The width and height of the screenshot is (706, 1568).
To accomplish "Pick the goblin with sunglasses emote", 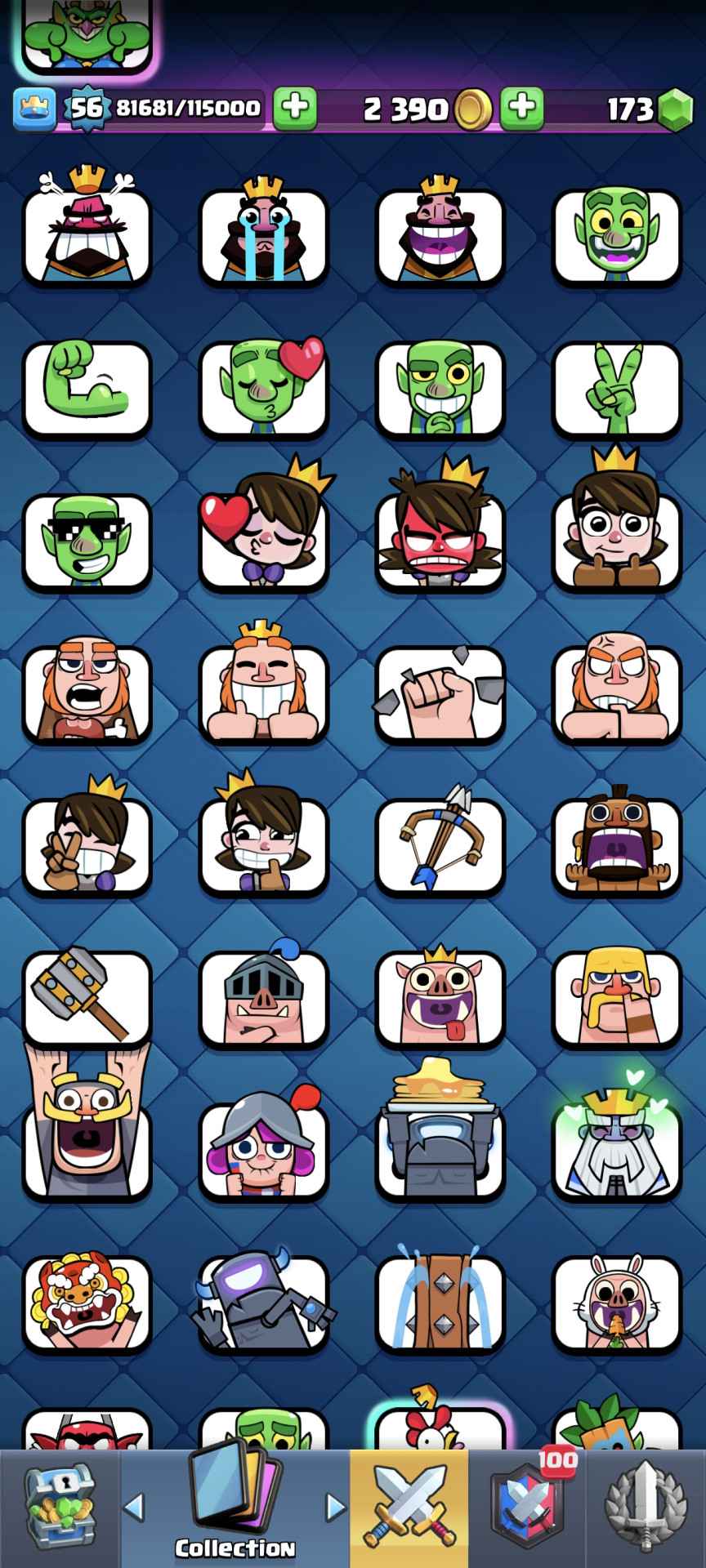I will (x=87, y=541).
